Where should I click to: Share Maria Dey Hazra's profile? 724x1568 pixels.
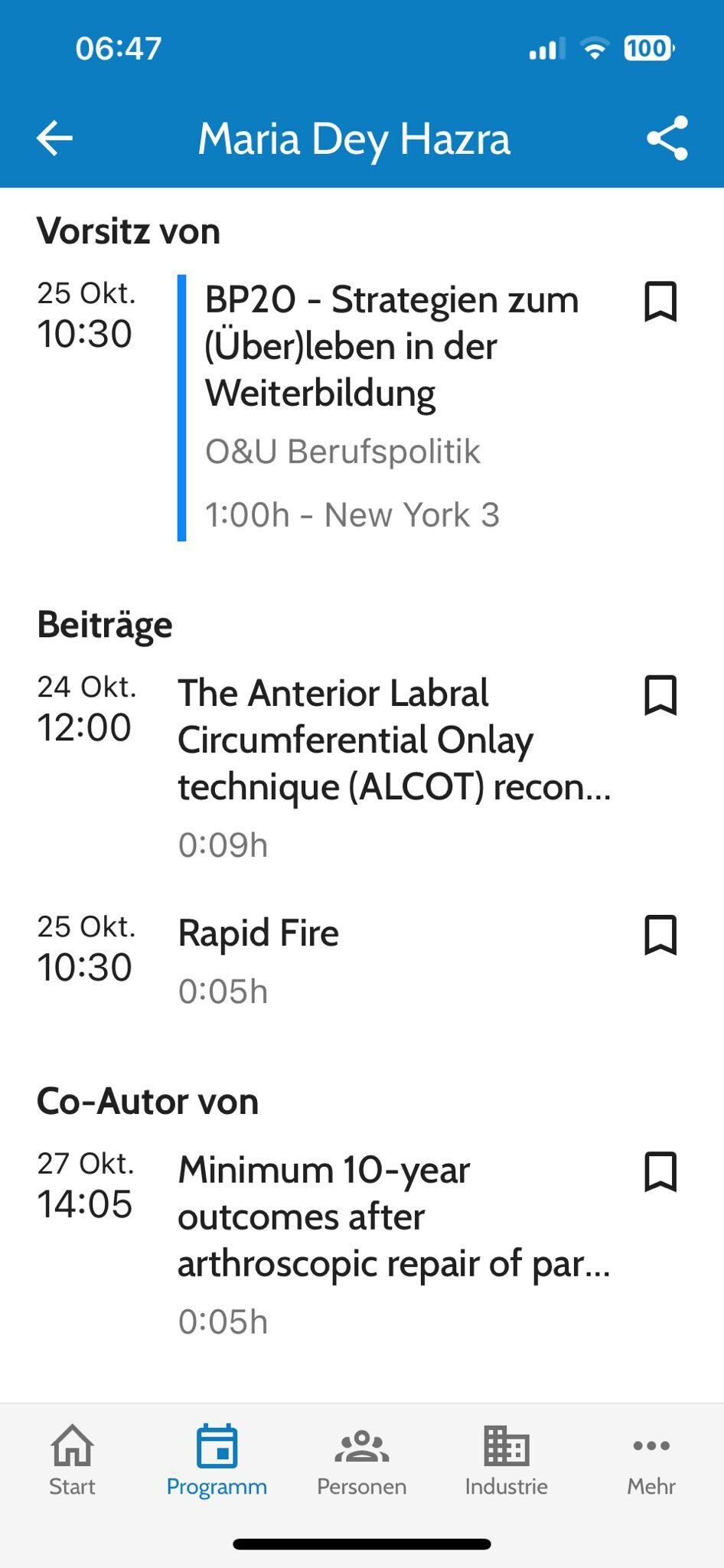tap(667, 139)
